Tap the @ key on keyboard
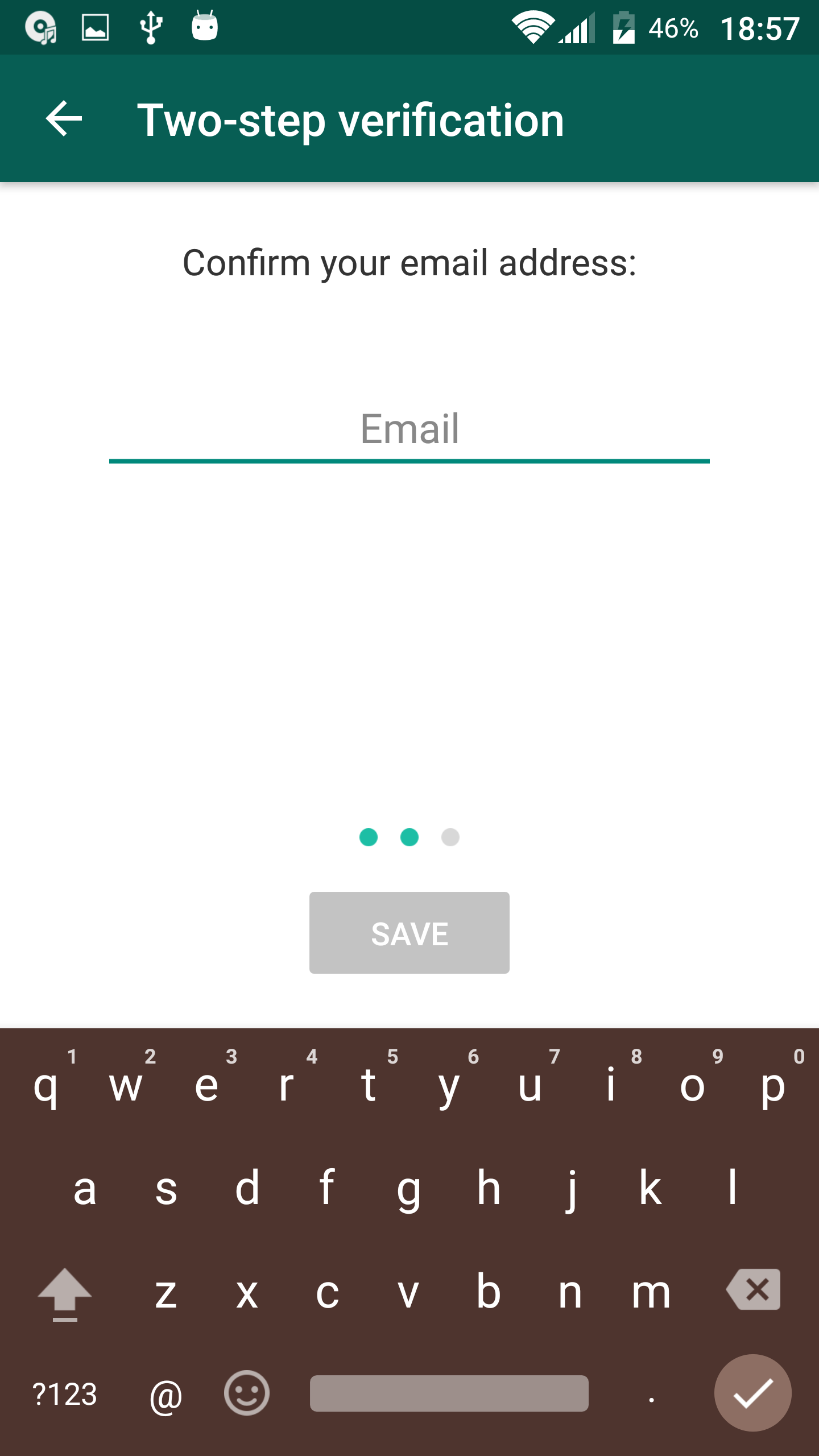This screenshot has height=1456, width=819. coord(166,1395)
